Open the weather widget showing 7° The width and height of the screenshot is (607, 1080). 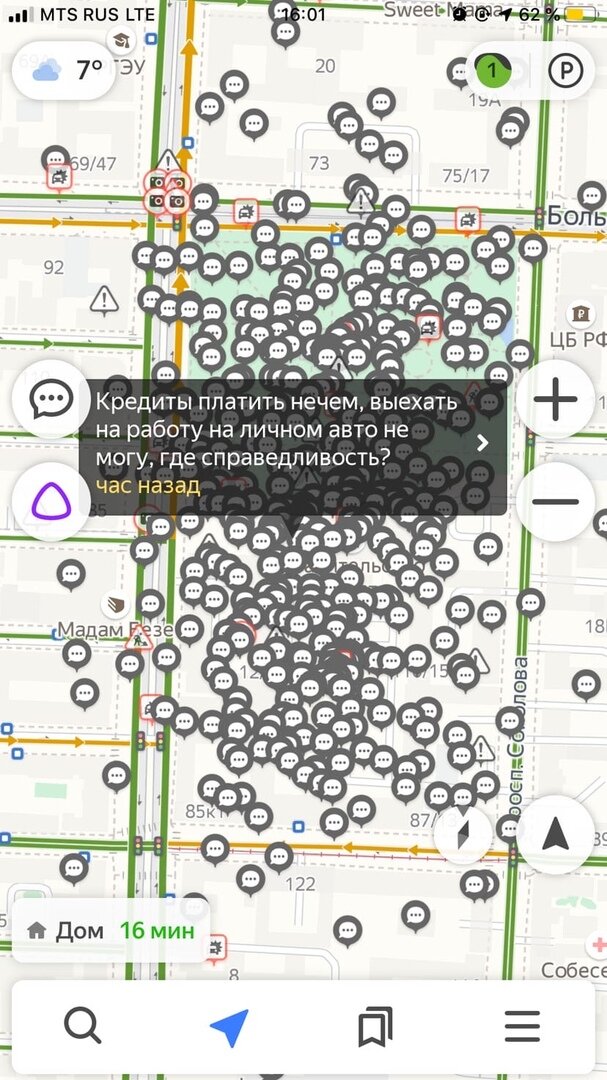click(x=63, y=70)
